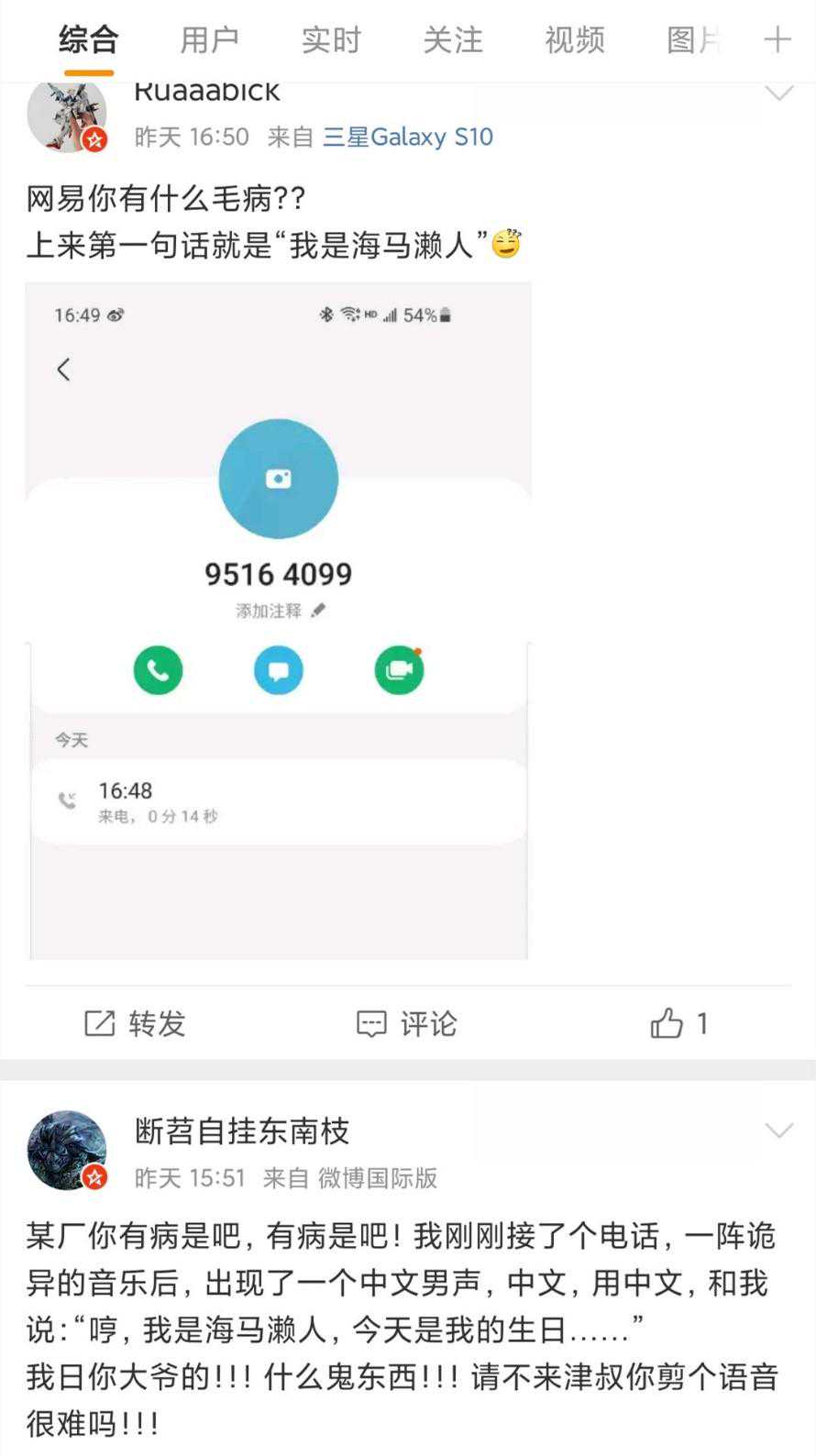Image resolution: width=816 pixels, height=1456 pixels.
Task: Like Ruaaabick's post
Action: pyautogui.click(x=679, y=1023)
